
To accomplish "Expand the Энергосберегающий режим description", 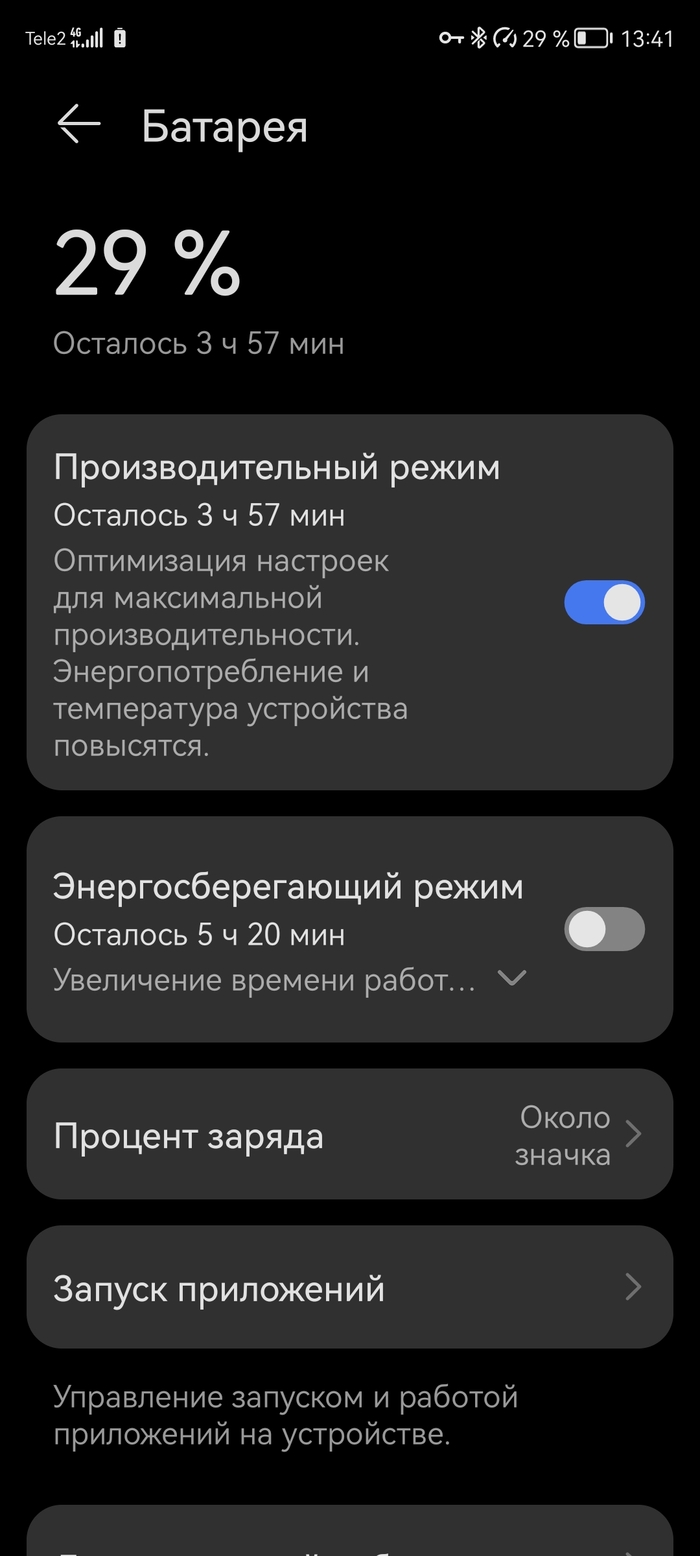I will point(512,978).
